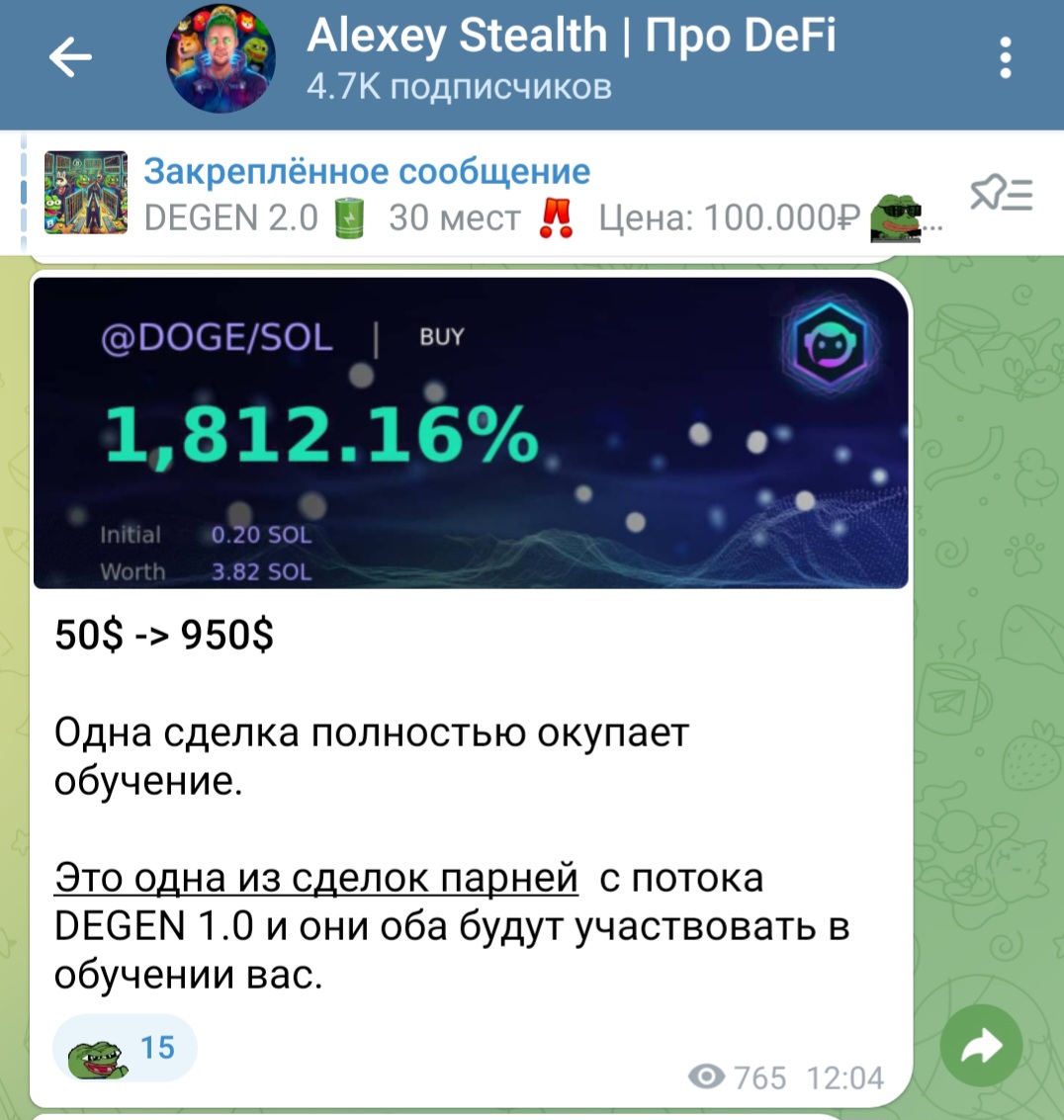Screen dimensions: 1064x1120
Task: Open the DOGE/SOL 1,812.16% image
Action: [471, 433]
